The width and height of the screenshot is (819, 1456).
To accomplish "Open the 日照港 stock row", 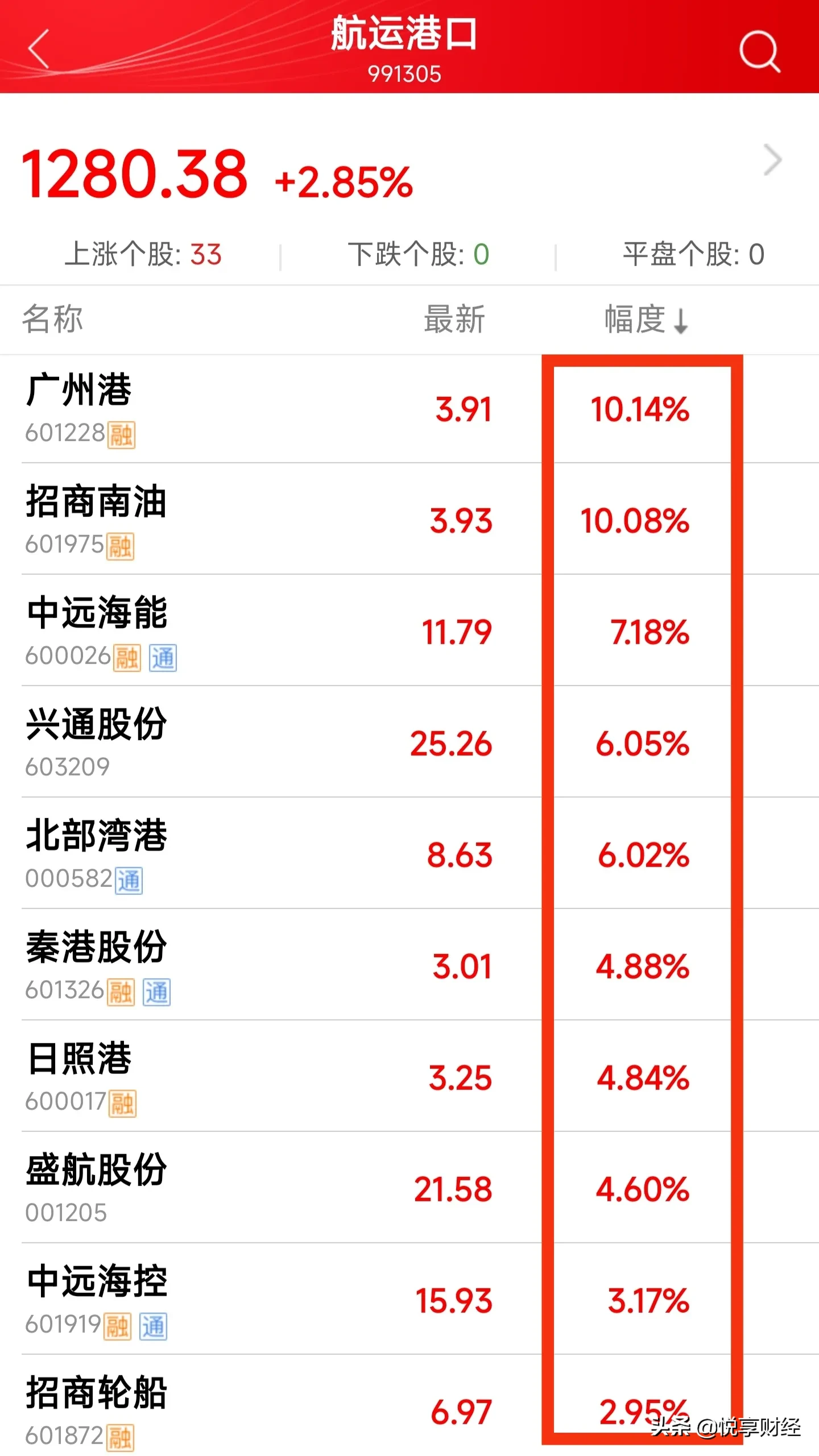I will pyautogui.click(x=409, y=1076).
